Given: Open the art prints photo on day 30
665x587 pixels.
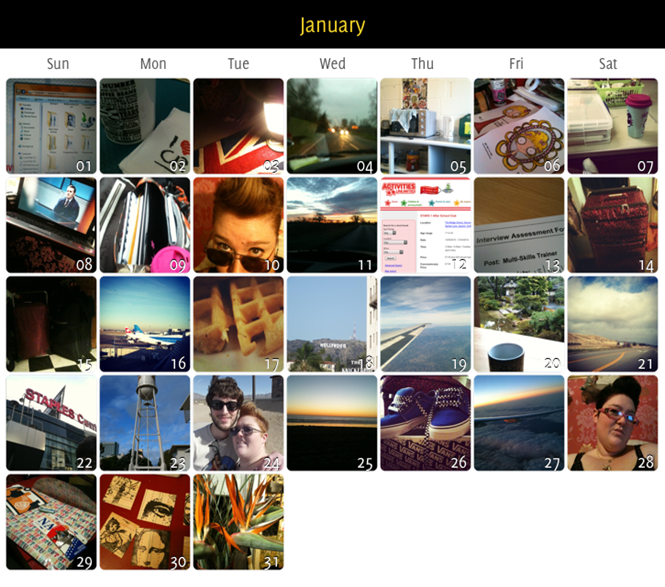Looking at the screenshot, I should 145,522.
